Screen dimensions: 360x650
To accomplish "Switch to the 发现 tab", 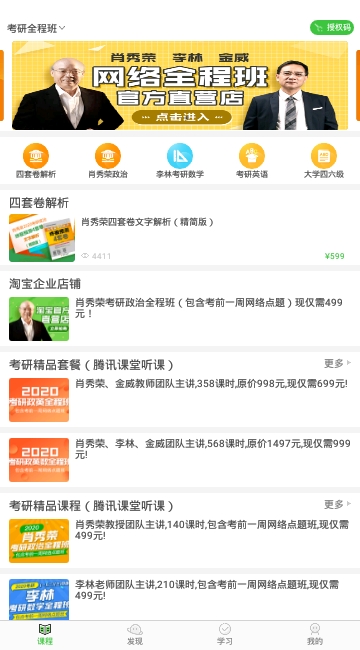I will pyautogui.click(x=135, y=635).
